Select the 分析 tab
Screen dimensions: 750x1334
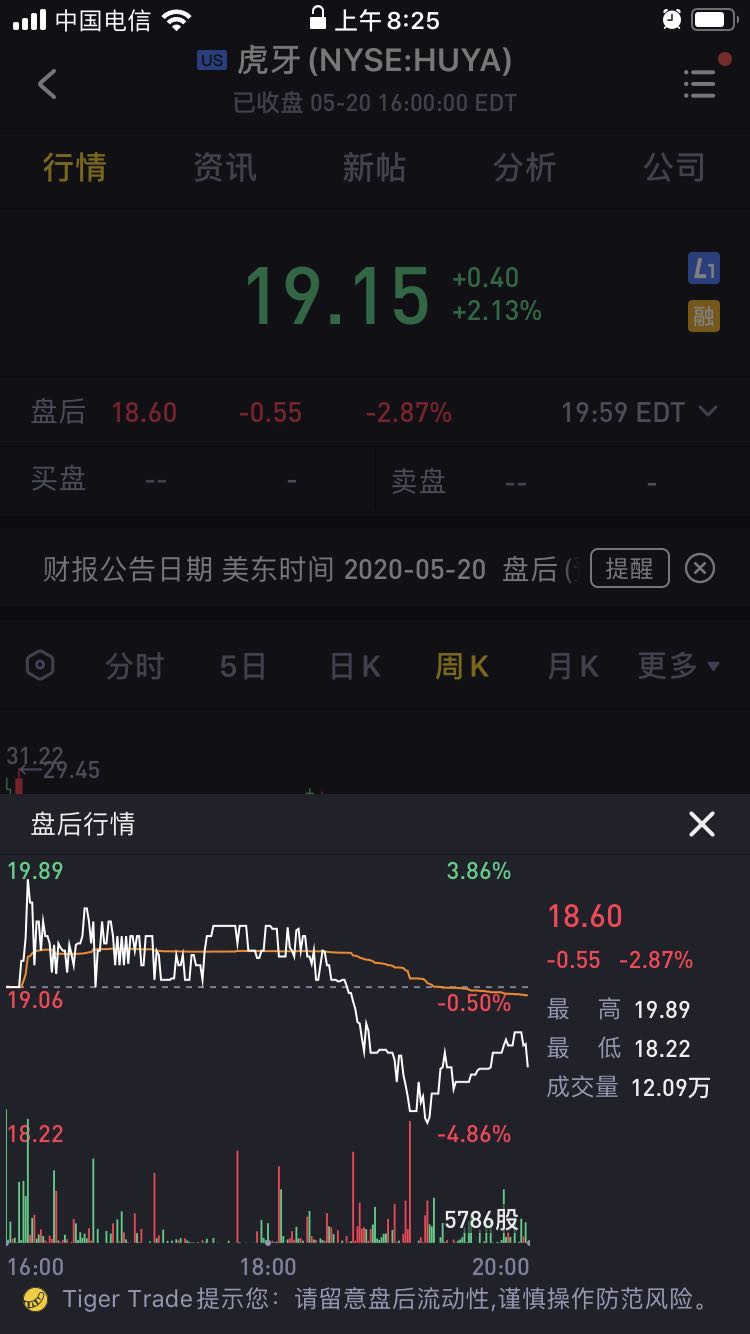(524, 167)
